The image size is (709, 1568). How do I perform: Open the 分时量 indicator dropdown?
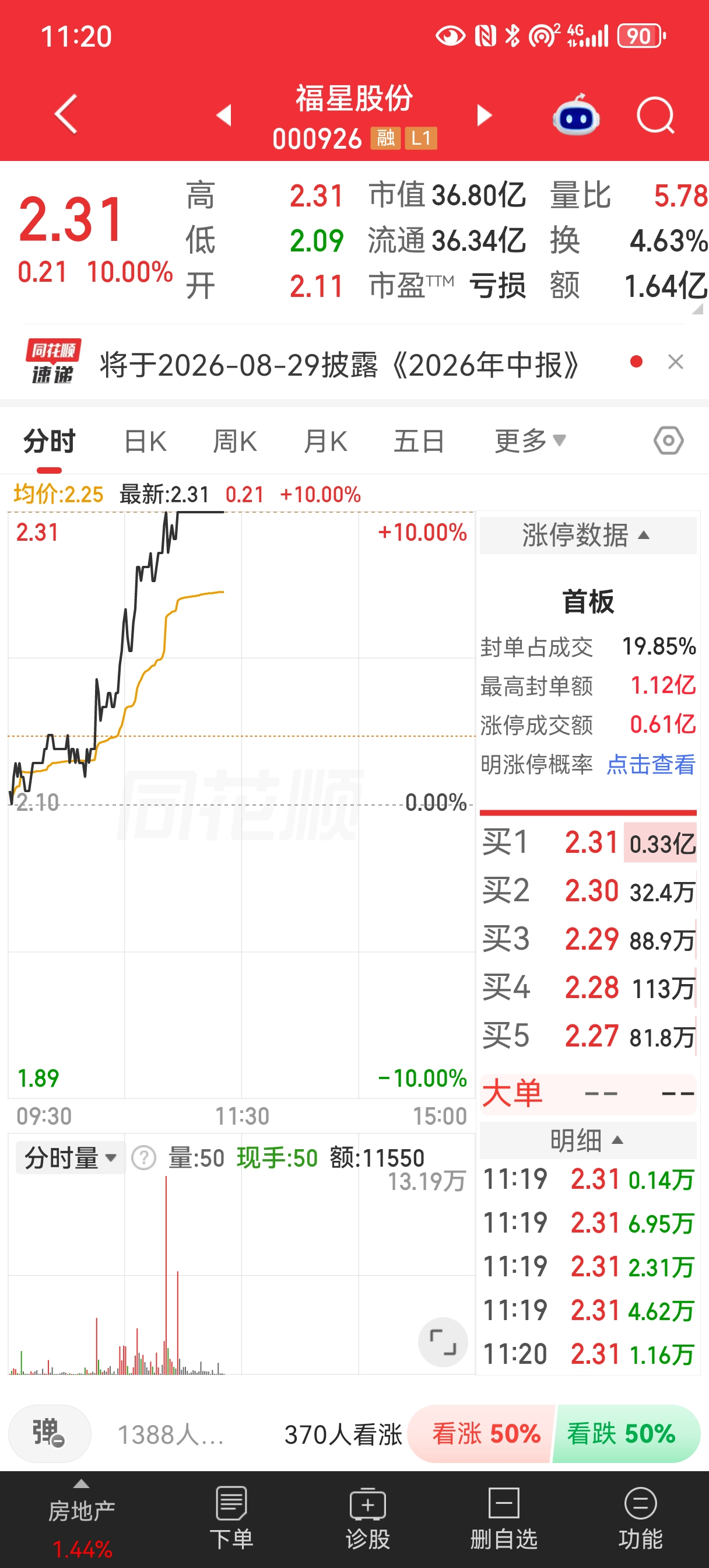tap(71, 1157)
